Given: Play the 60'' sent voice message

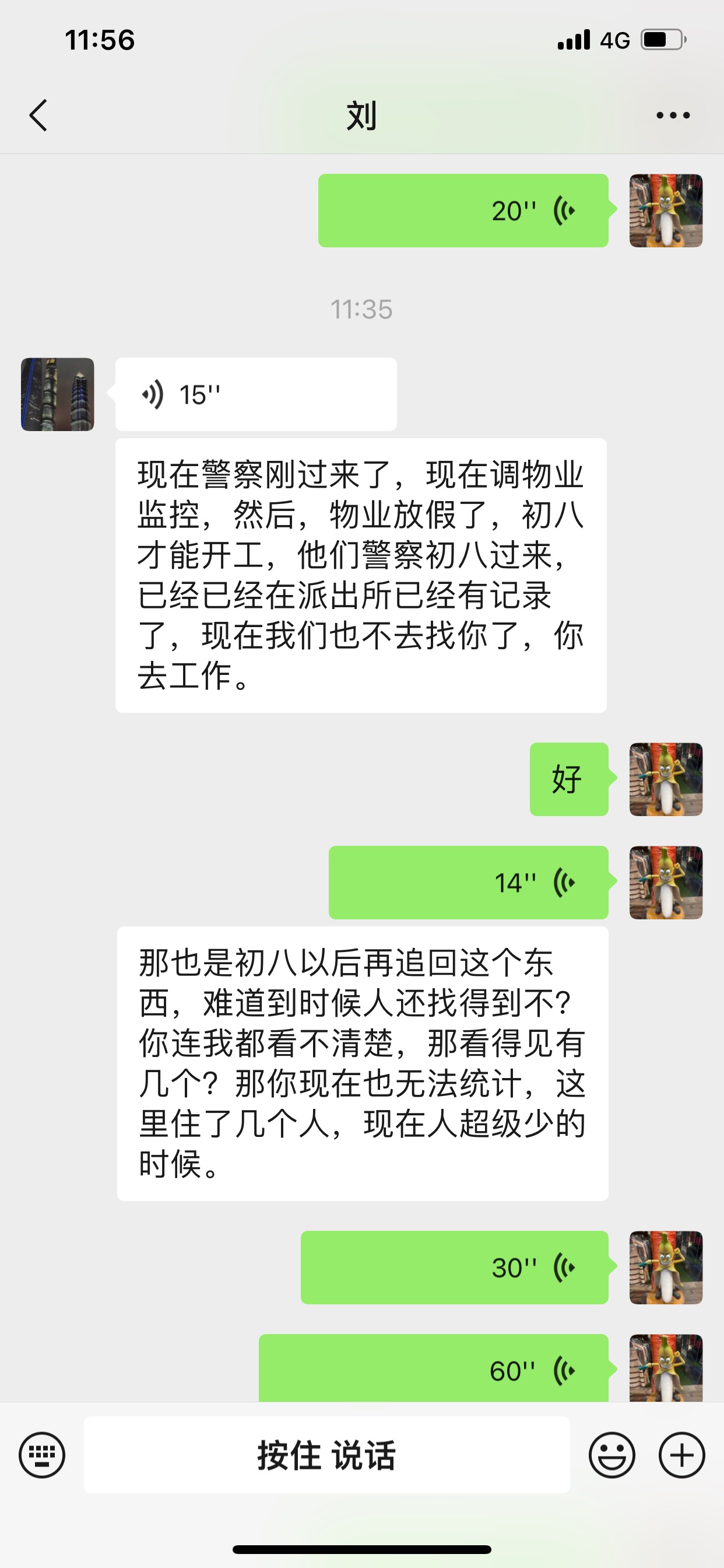Looking at the screenshot, I should pyautogui.click(x=434, y=1368).
